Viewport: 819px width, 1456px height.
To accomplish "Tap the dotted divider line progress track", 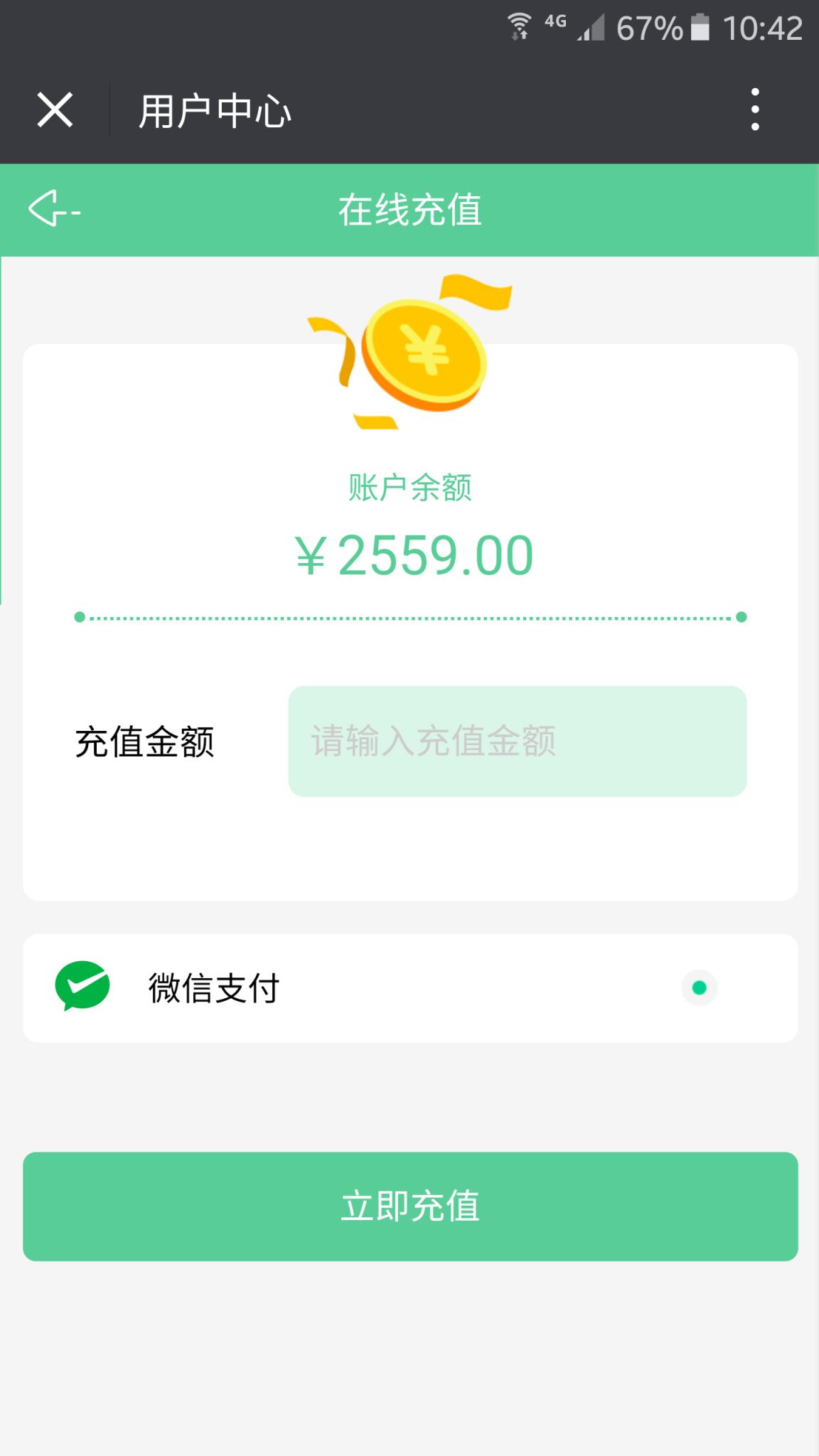I will point(409,617).
